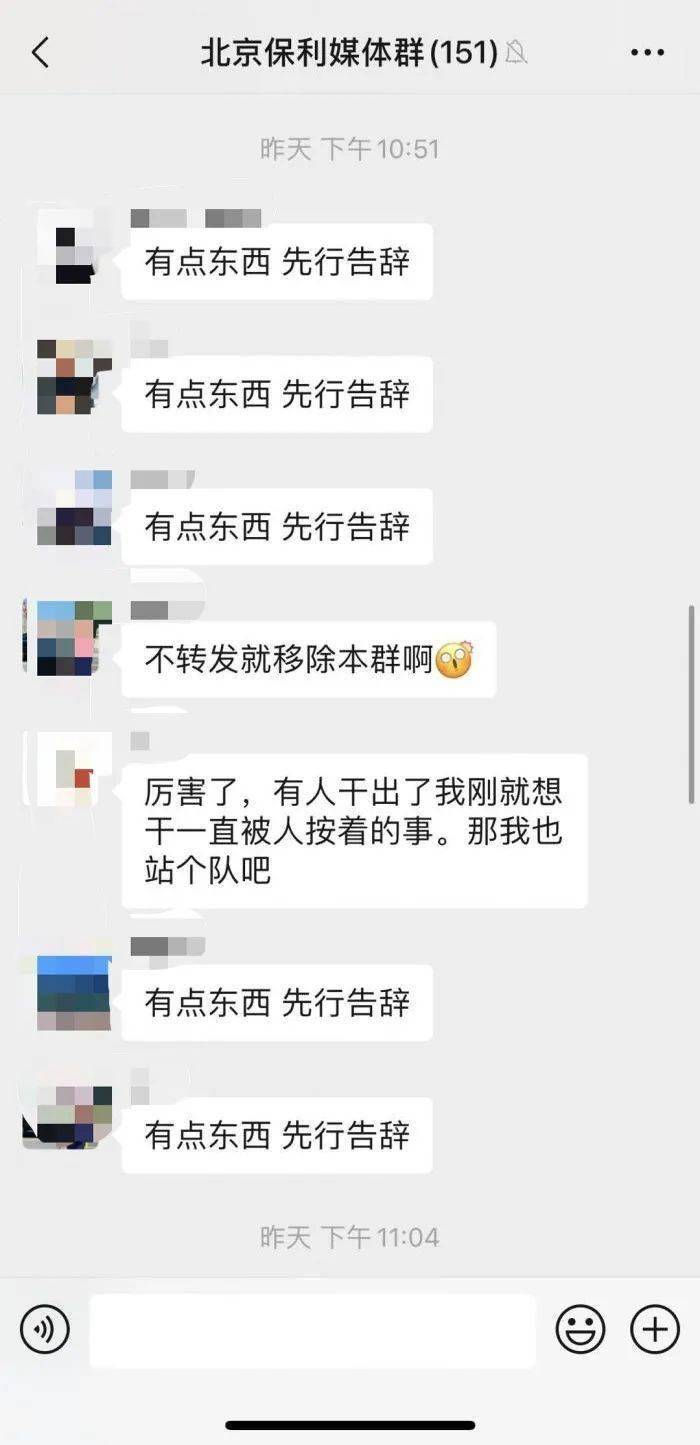
Task: Open the emoji sticker panel
Action: point(580,1329)
